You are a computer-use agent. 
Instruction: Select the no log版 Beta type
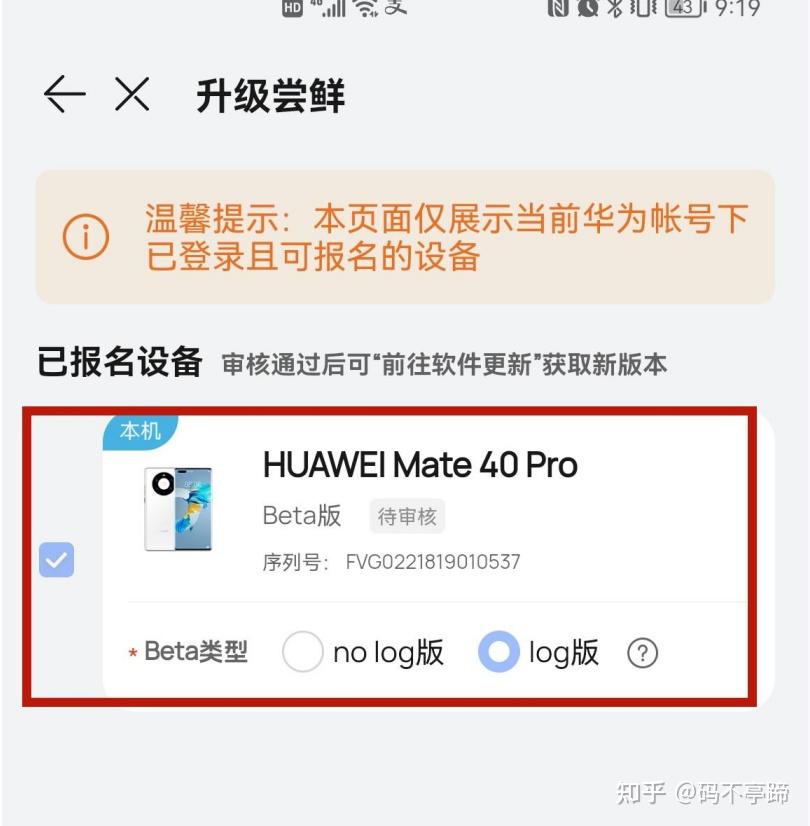(x=302, y=653)
